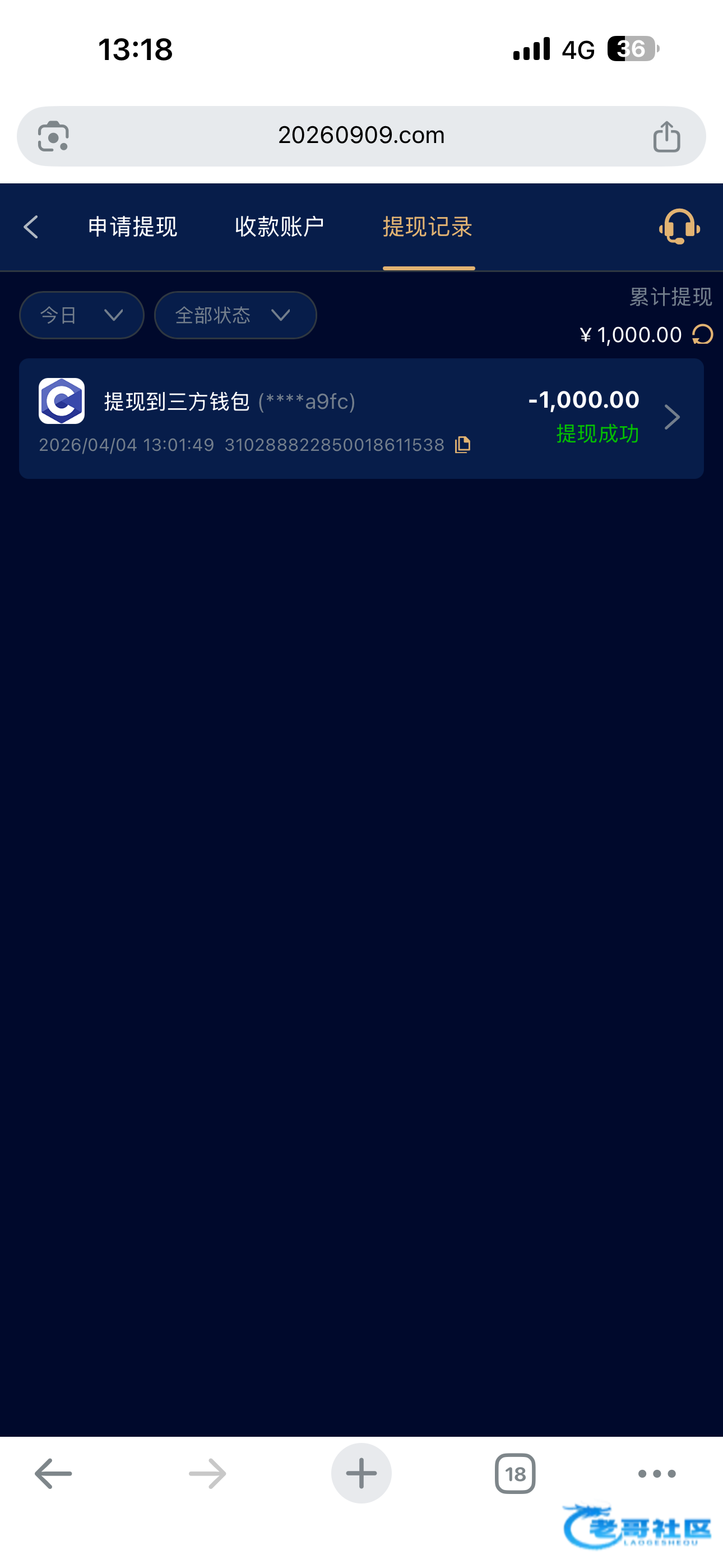723x1568 pixels.
Task: Open the camera search icon in address bar
Action: tap(54, 136)
